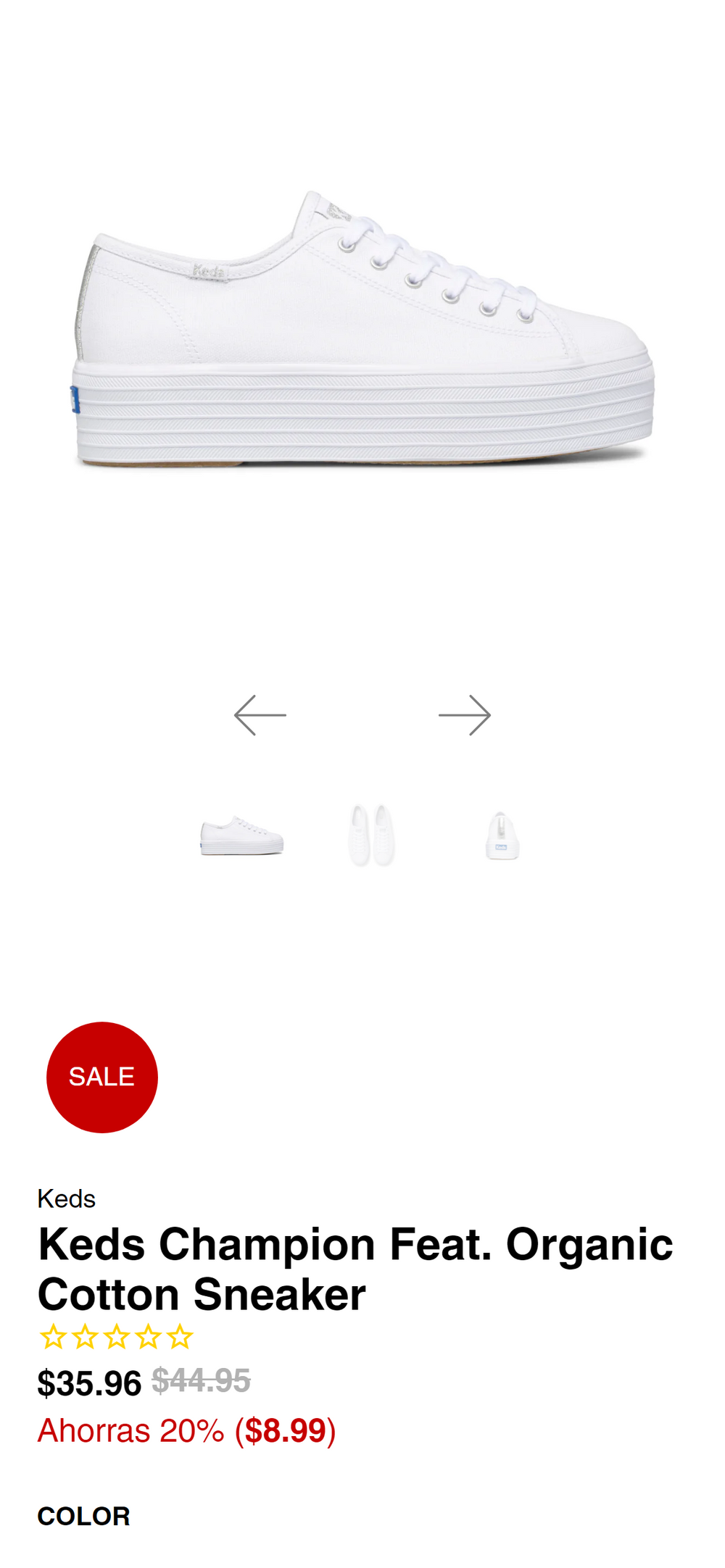Select the side-view sneaker thumbnail
725x1568 pixels.
click(x=242, y=837)
